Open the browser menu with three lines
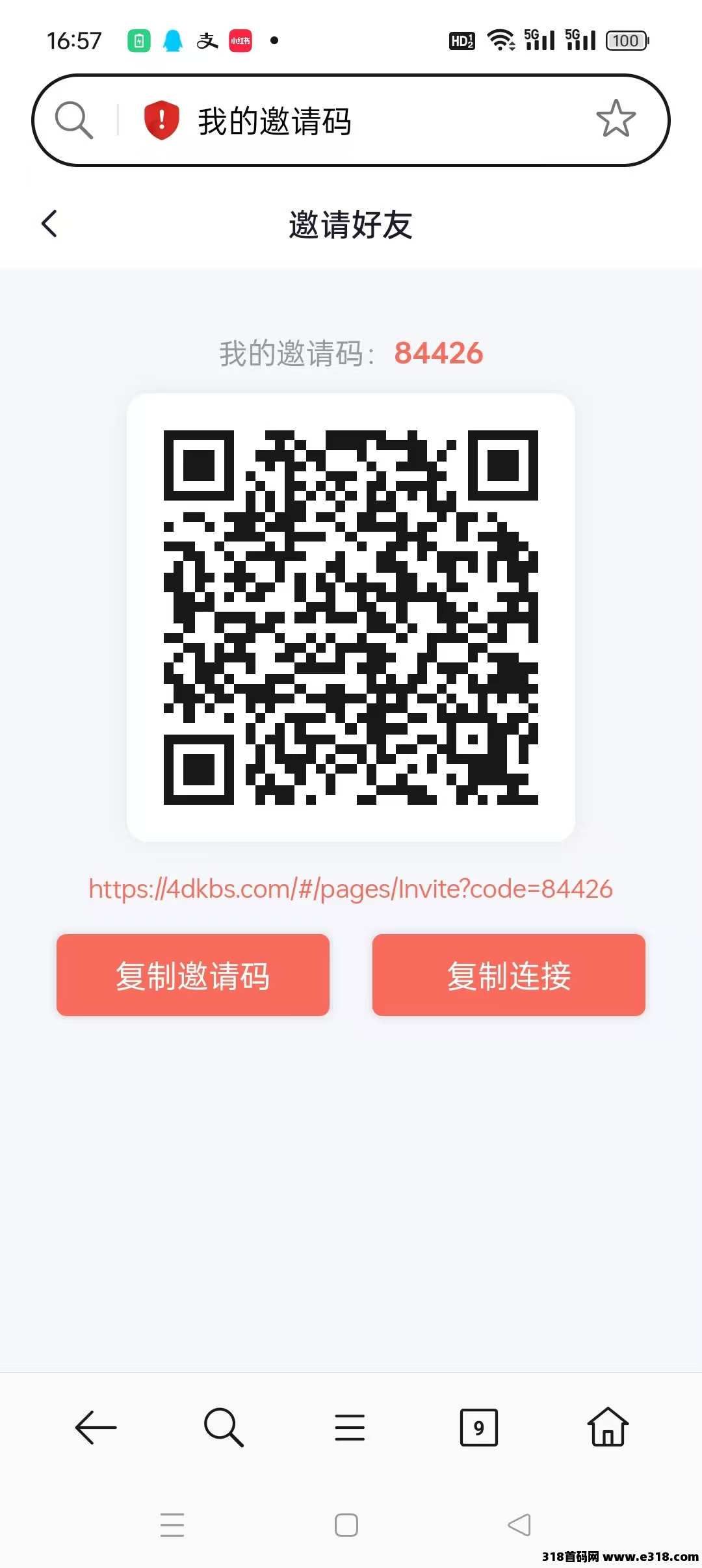This screenshot has width=702, height=1568. tap(350, 1428)
